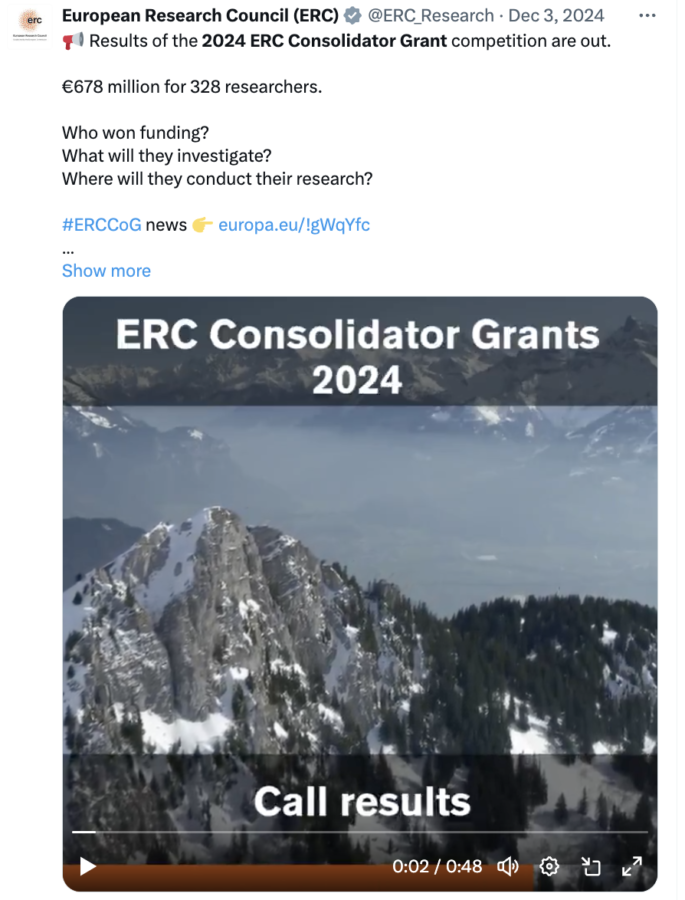Play the ERC Consolidator Grants video
The height and width of the screenshot is (900, 685).
(88, 866)
